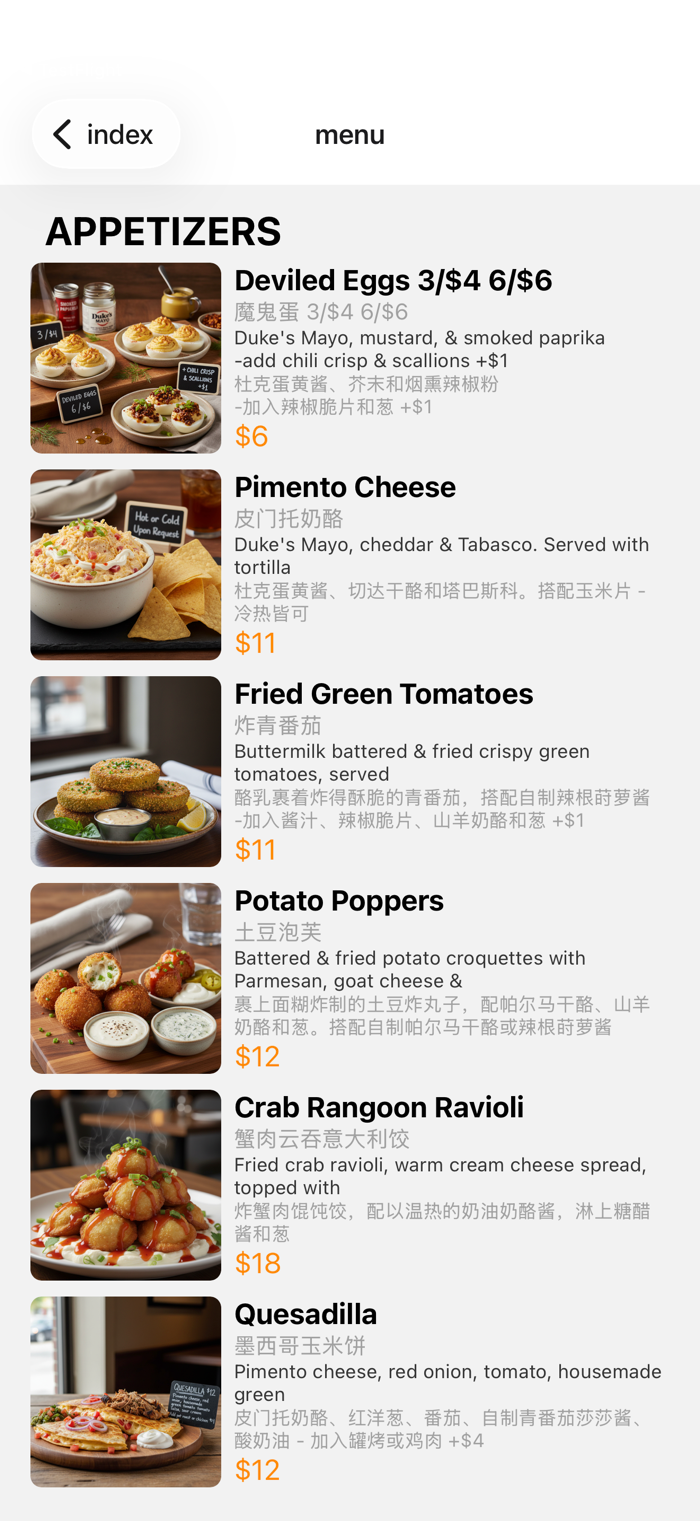Choose the Crab Rangoon Ravioli entry
The height and width of the screenshot is (1521, 700).
point(350,1186)
